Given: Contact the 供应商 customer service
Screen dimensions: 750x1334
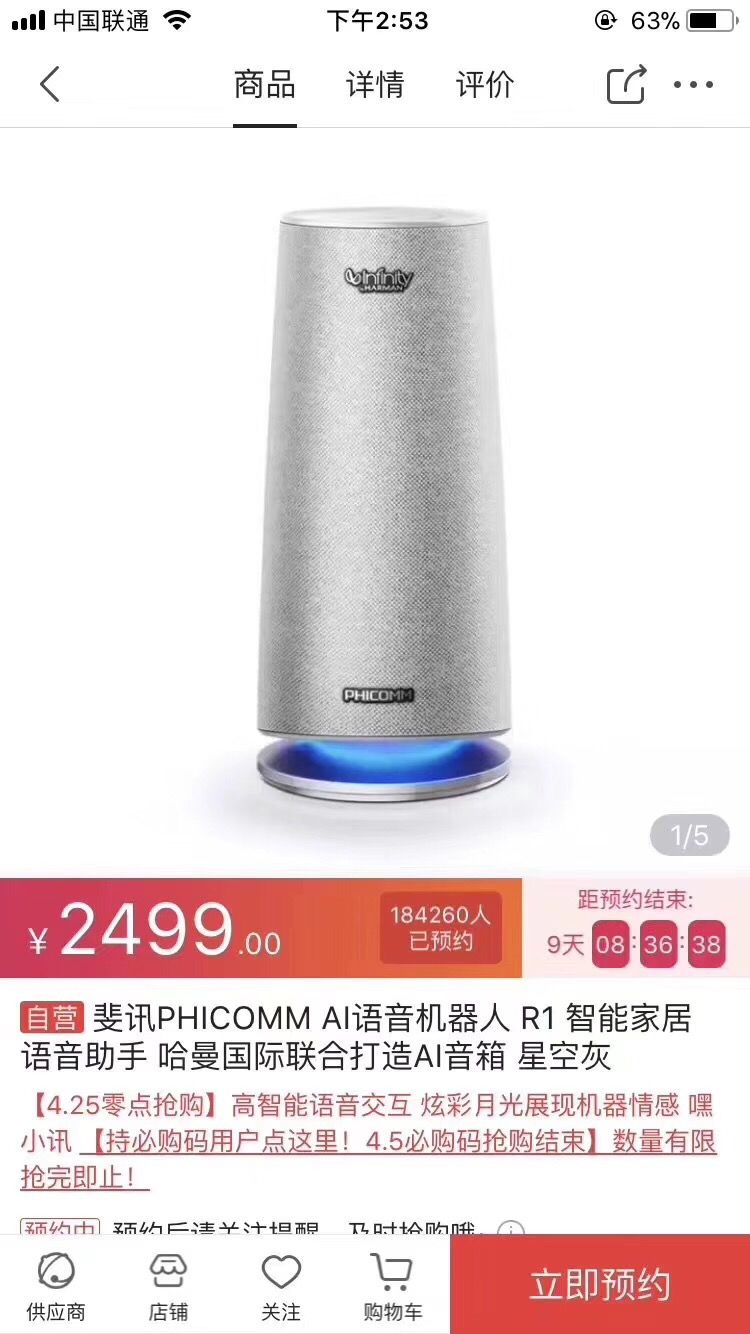Looking at the screenshot, I should point(56,1285).
